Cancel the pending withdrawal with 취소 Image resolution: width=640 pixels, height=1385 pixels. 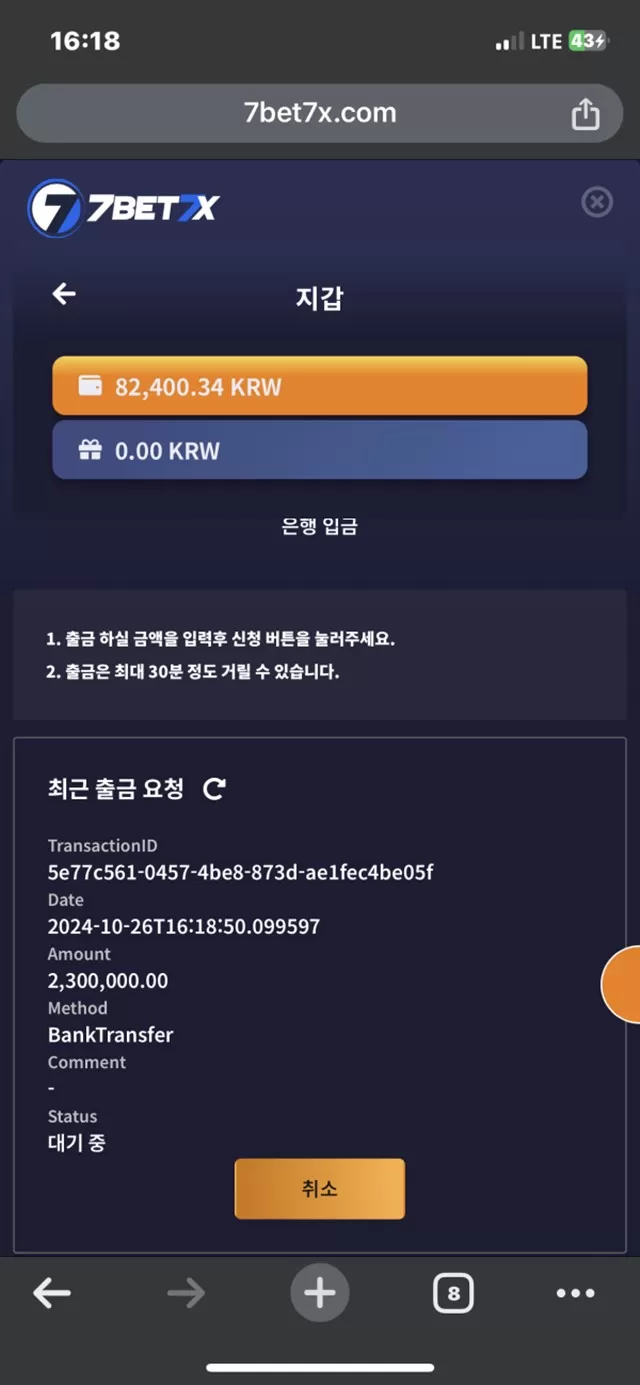(320, 1189)
